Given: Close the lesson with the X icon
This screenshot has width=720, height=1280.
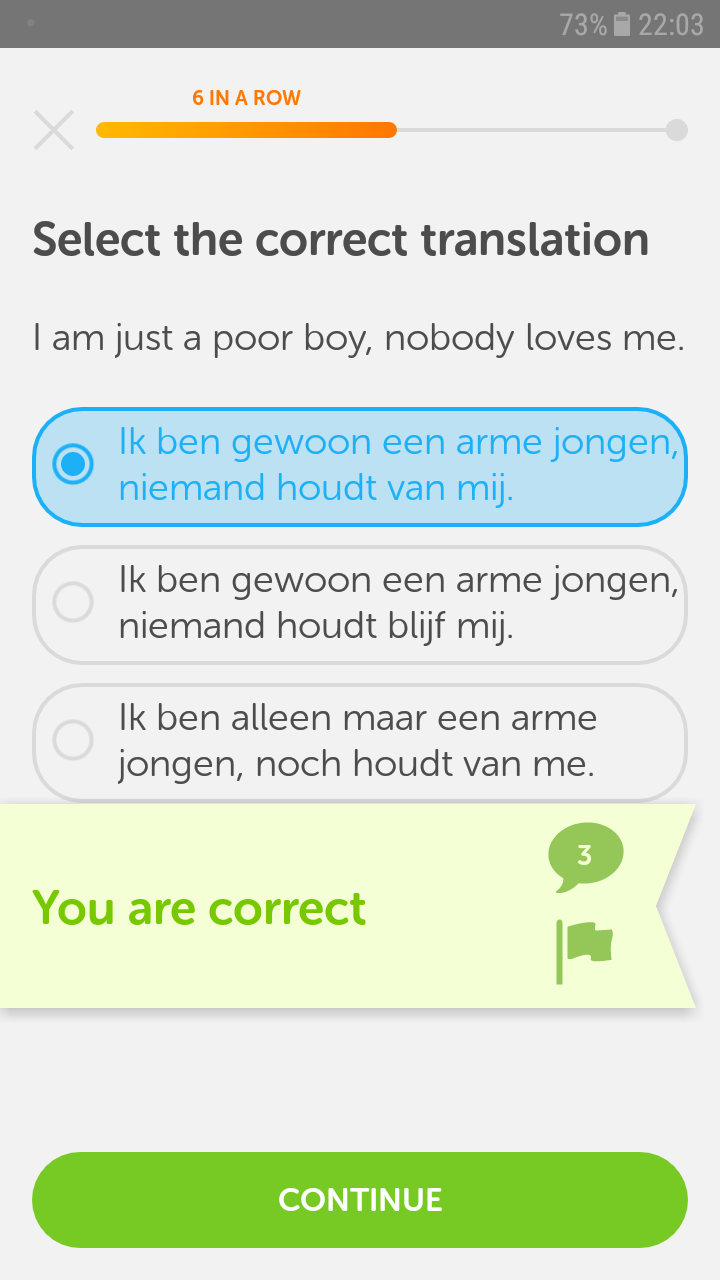Looking at the screenshot, I should point(54,130).
